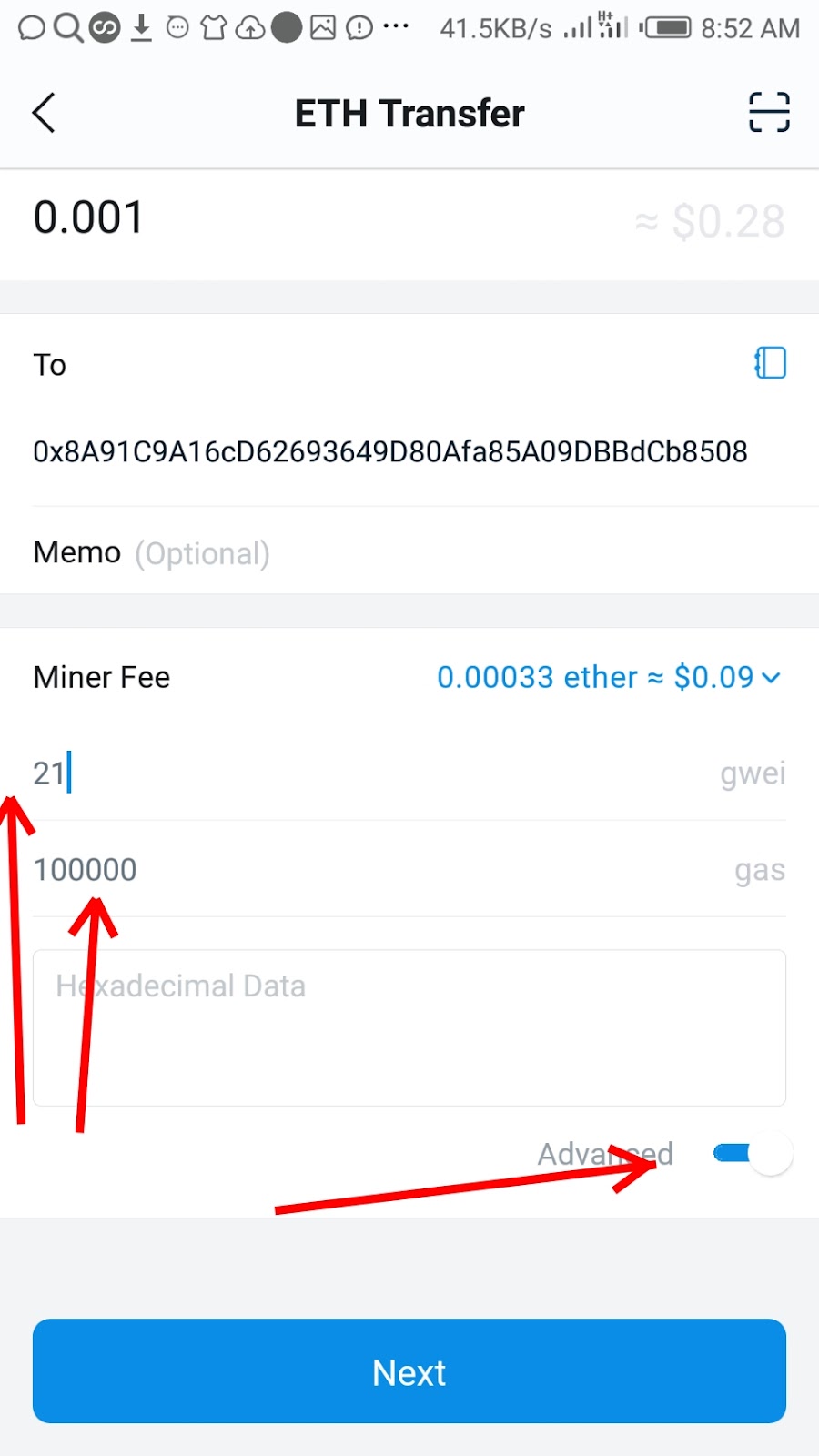Tap the Hexadecimal Data box

409,1028
